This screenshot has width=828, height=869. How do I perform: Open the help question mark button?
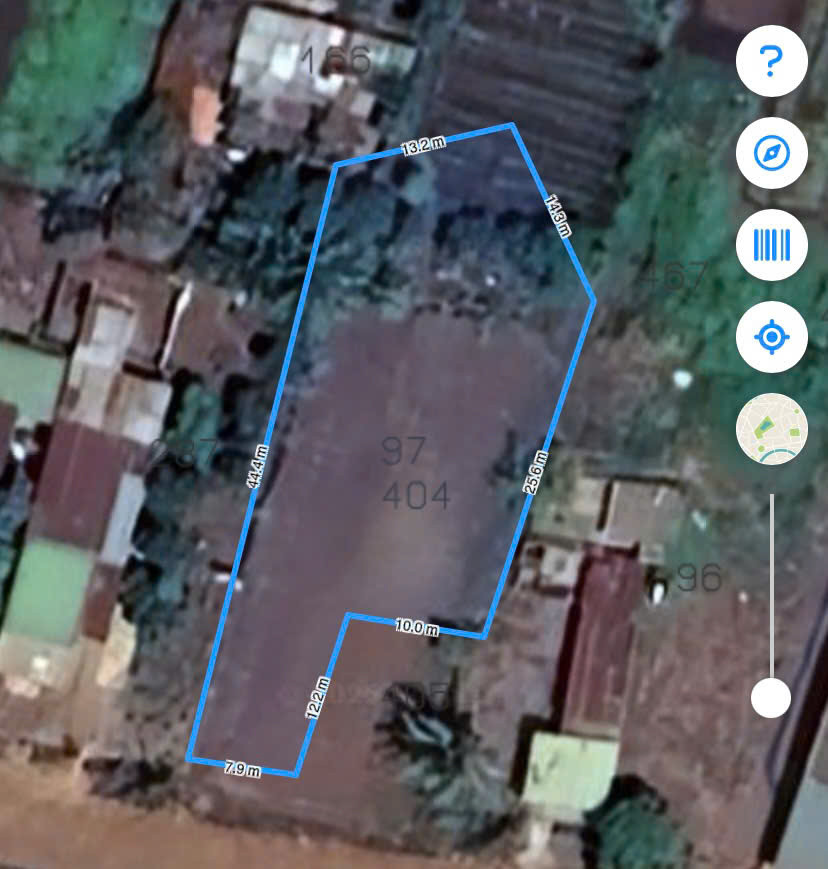771,61
